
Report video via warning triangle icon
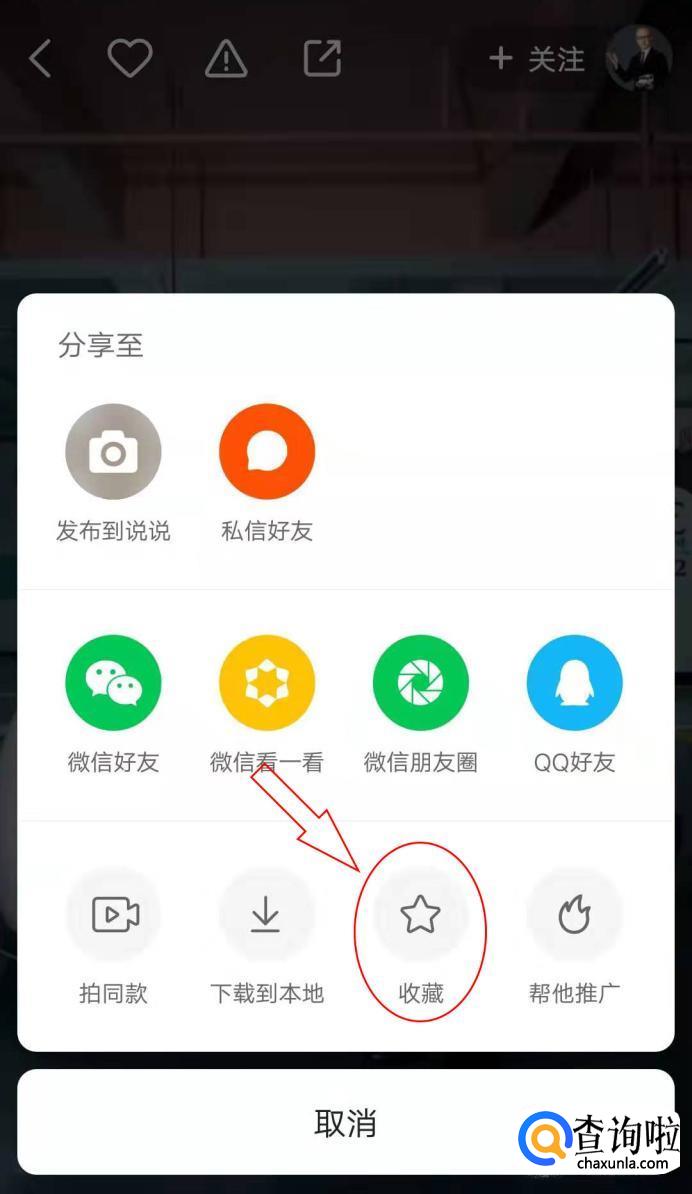click(226, 60)
